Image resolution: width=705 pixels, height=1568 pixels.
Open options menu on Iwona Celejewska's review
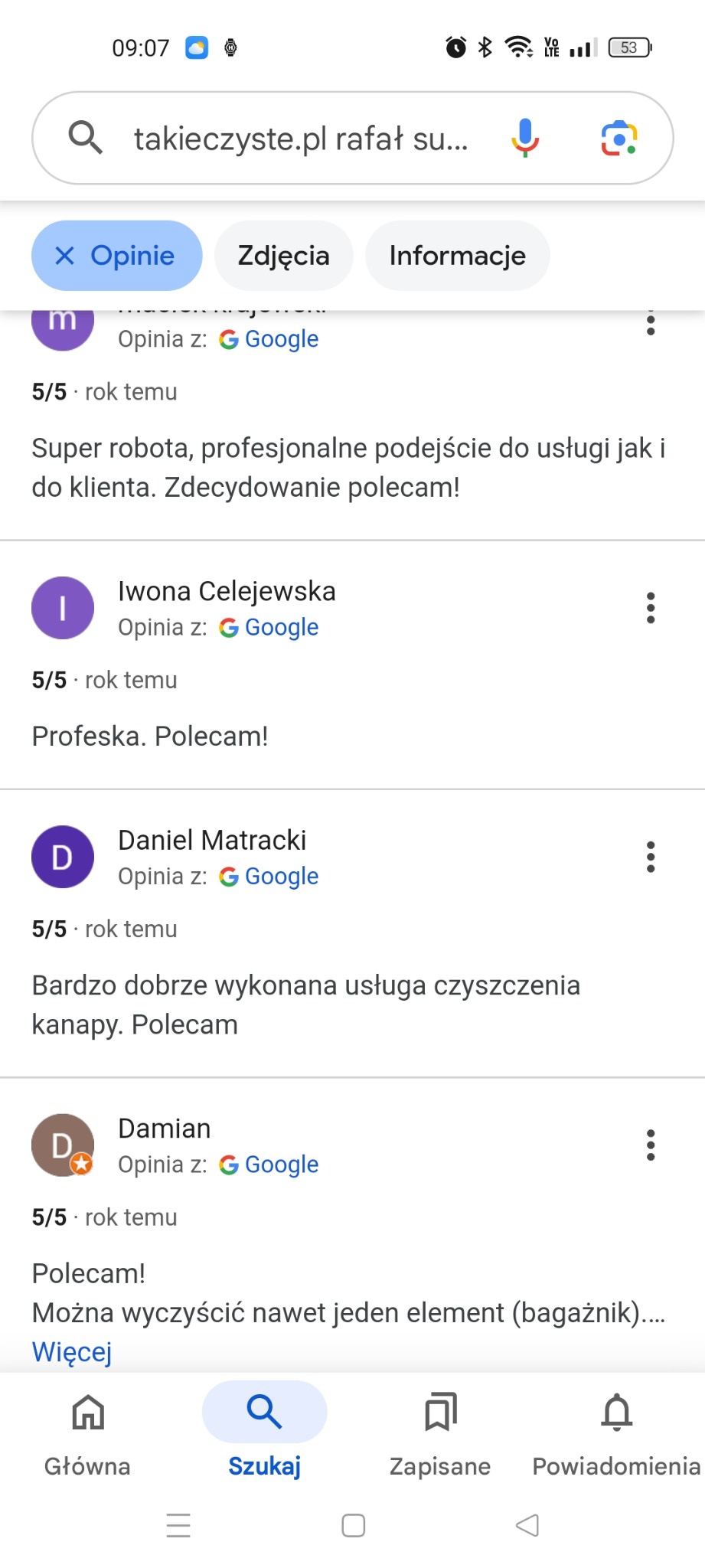coord(650,608)
